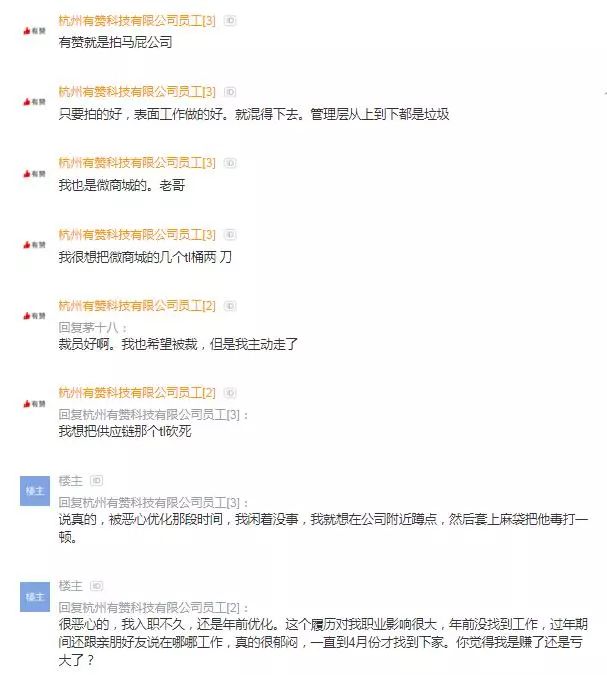Open 楼主 profile on comment 很恶心的，我入职不久

pyautogui.click(x=71, y=584)
